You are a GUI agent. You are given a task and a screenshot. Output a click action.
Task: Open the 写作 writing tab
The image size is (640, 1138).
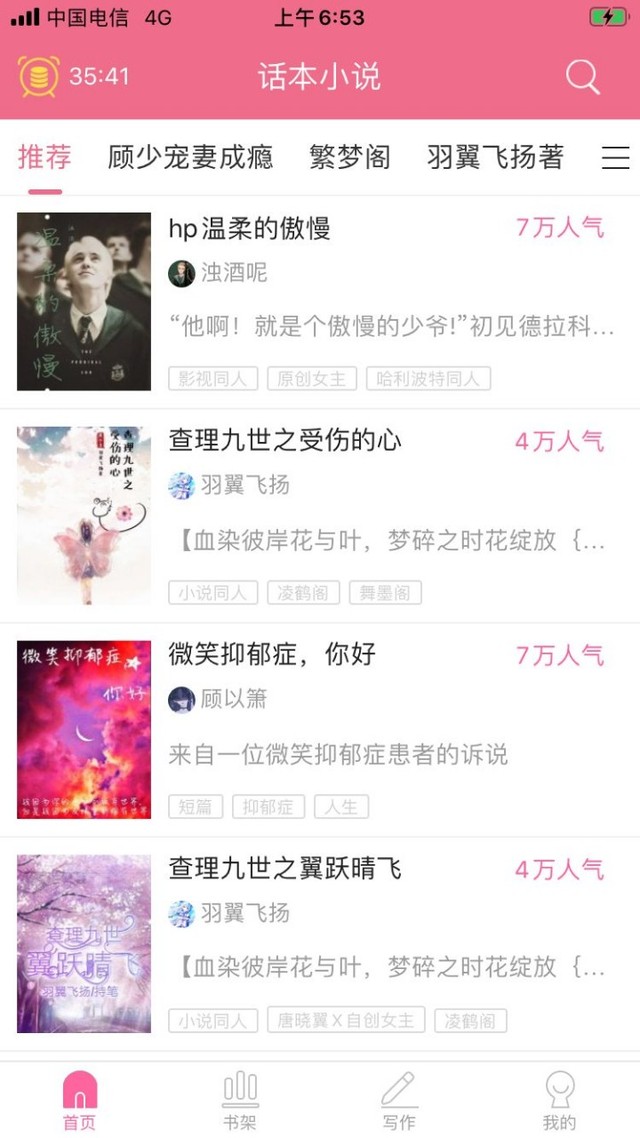pos(399,1100)
